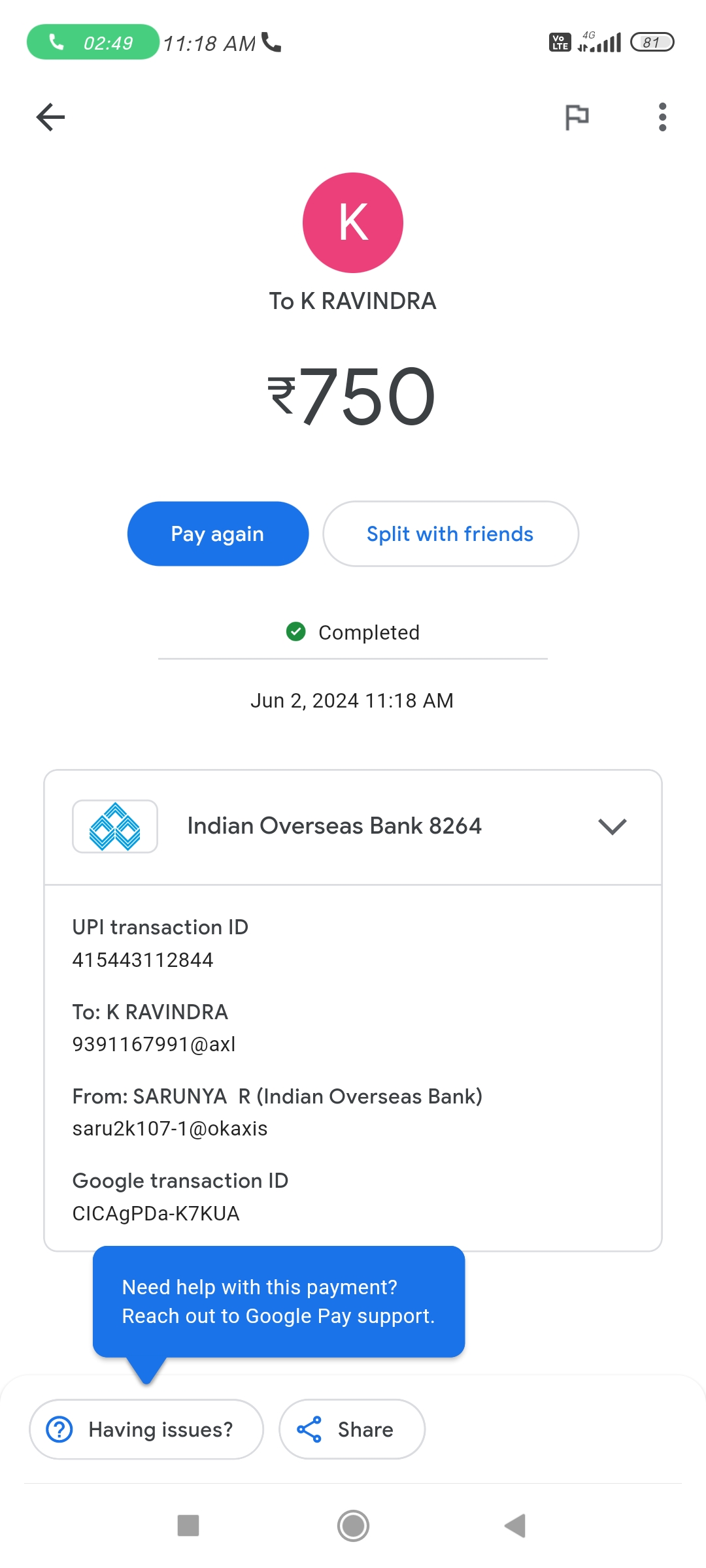Open recent apps with the square button
Image resolution: width=706 pixels, height=1568 pixels.
[188, 1526]
